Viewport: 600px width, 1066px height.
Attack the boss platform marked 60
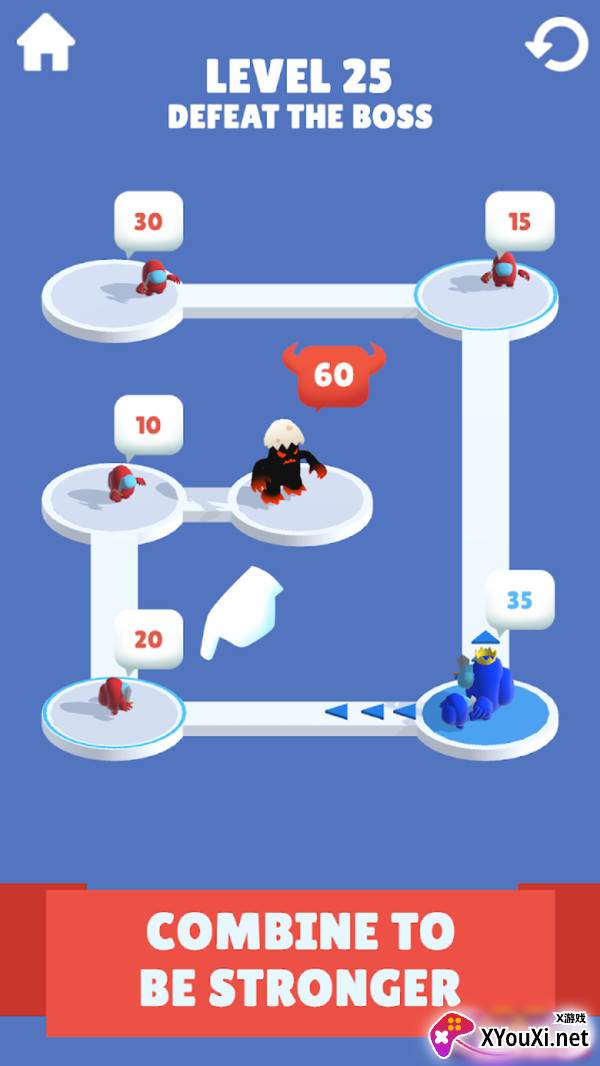click(300, 503)
